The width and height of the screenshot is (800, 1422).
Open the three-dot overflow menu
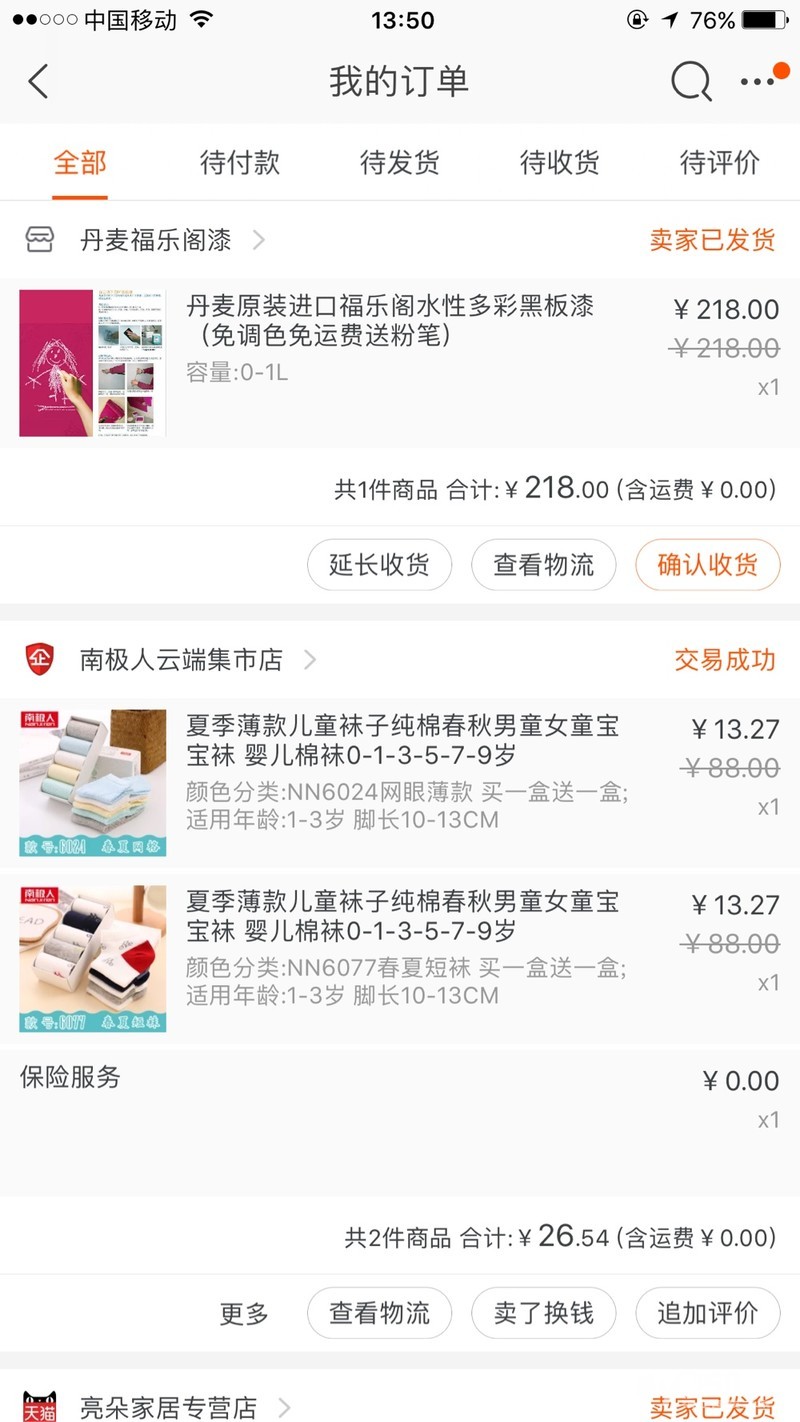(758, 81)
